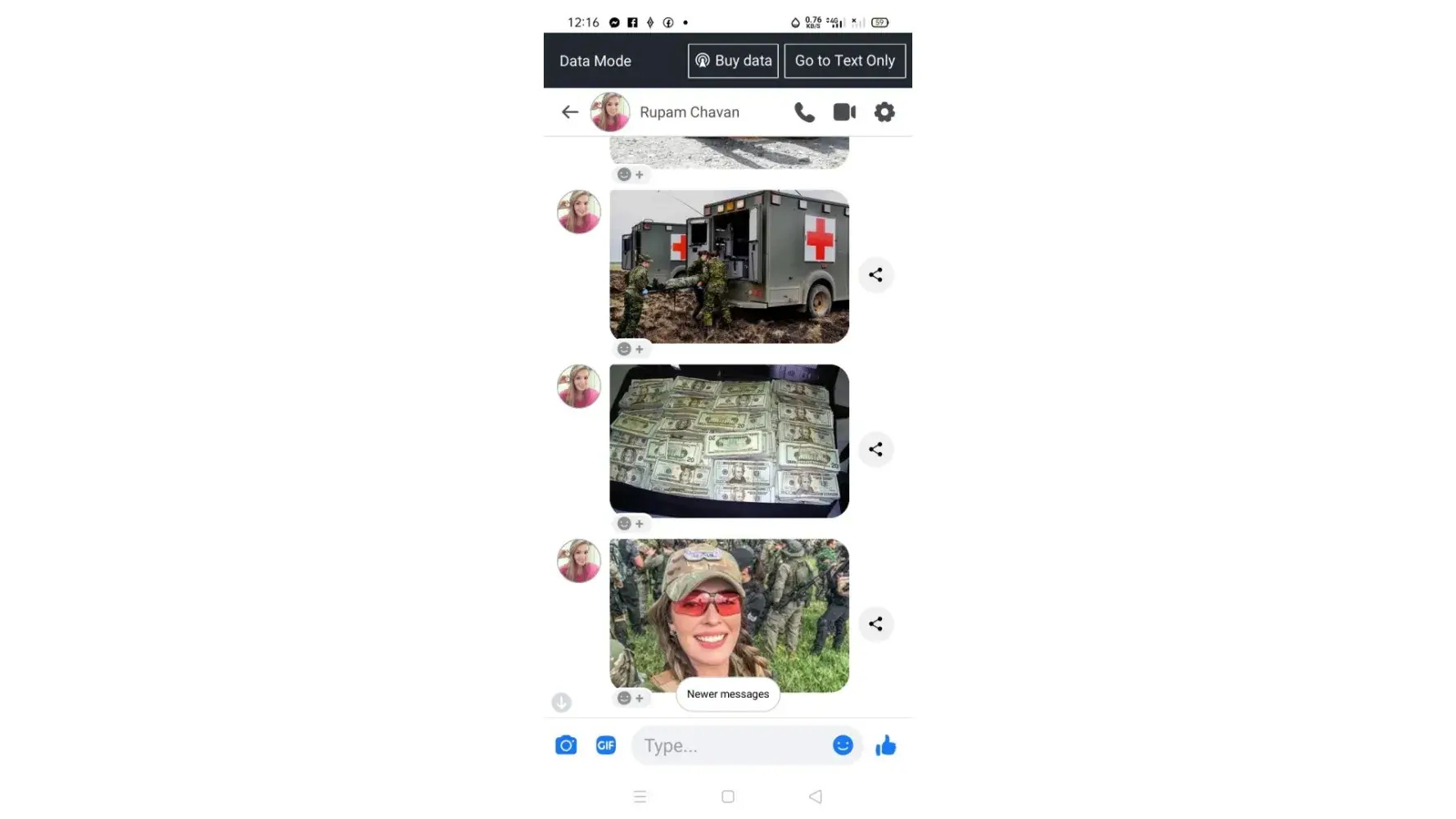Screen dimensions: 1456x819
Task: Open the camera to send a photo
Action: (566, 745)
